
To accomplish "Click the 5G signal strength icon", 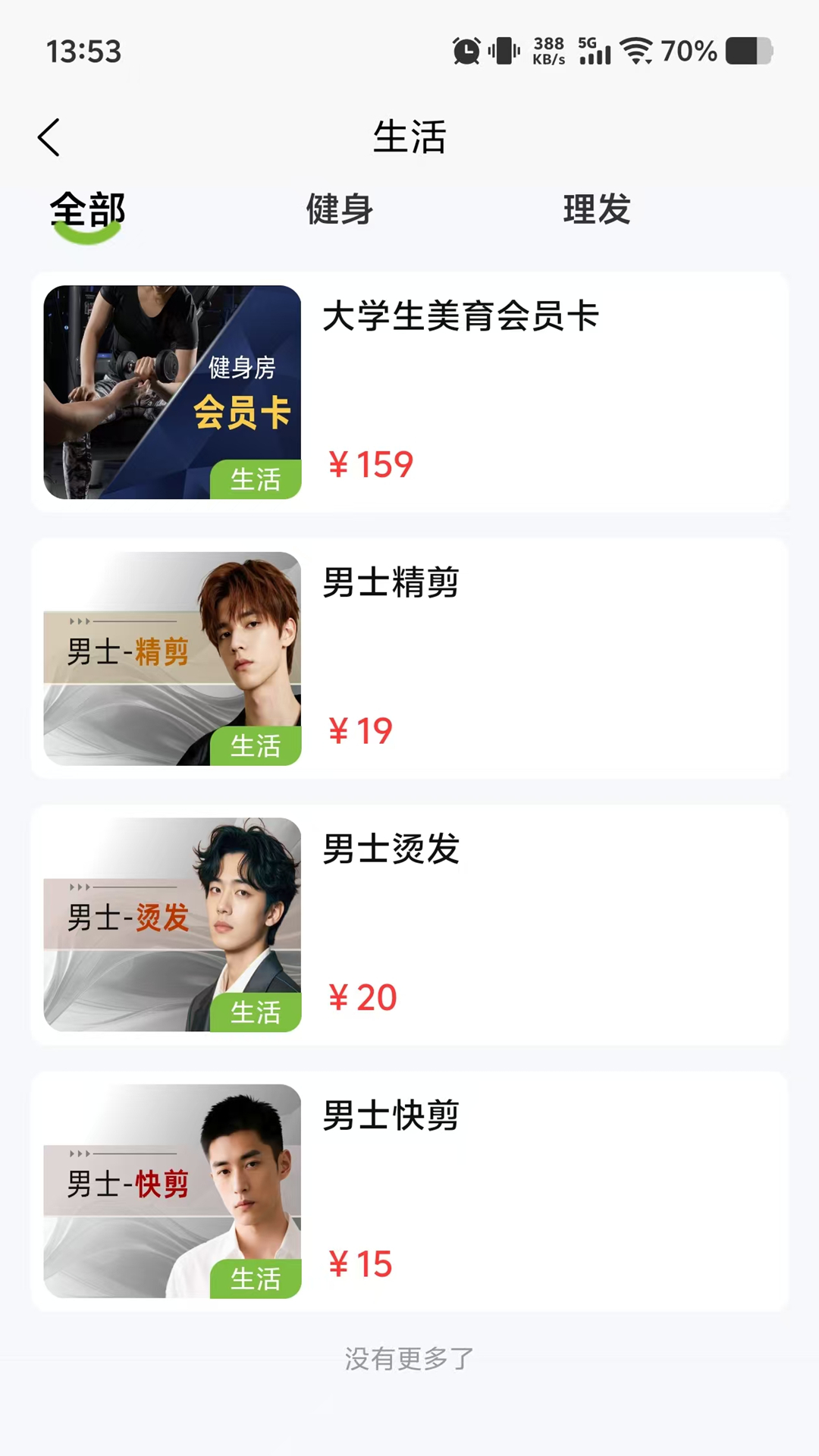I will (x=598, y=52).
